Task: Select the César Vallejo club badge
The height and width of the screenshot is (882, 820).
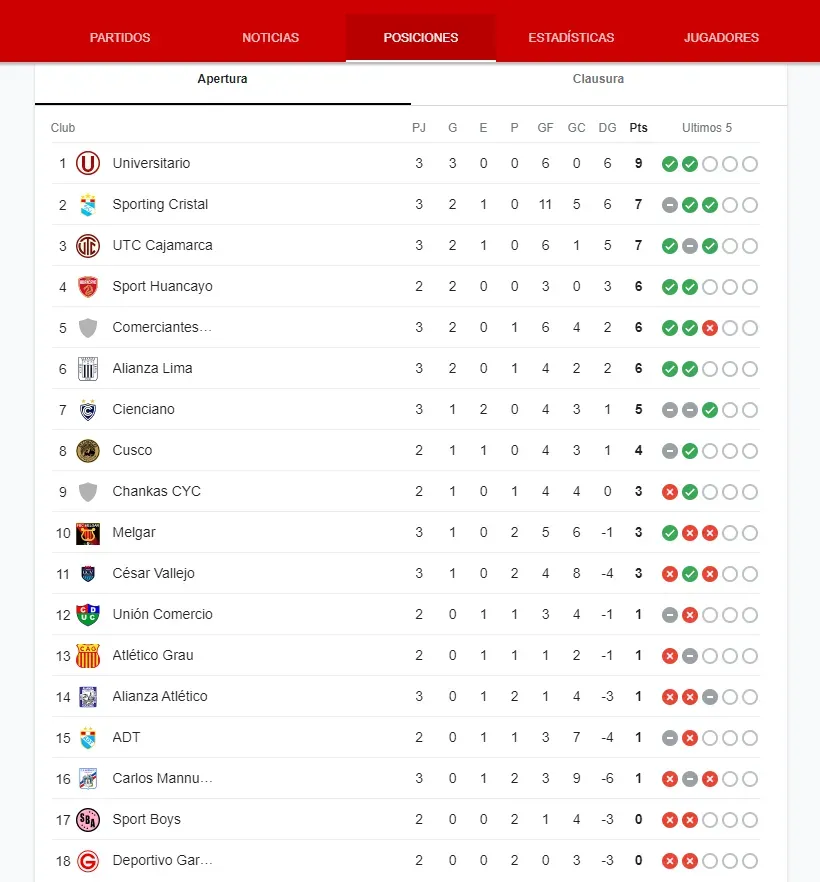Action: [x=87, y=573]
